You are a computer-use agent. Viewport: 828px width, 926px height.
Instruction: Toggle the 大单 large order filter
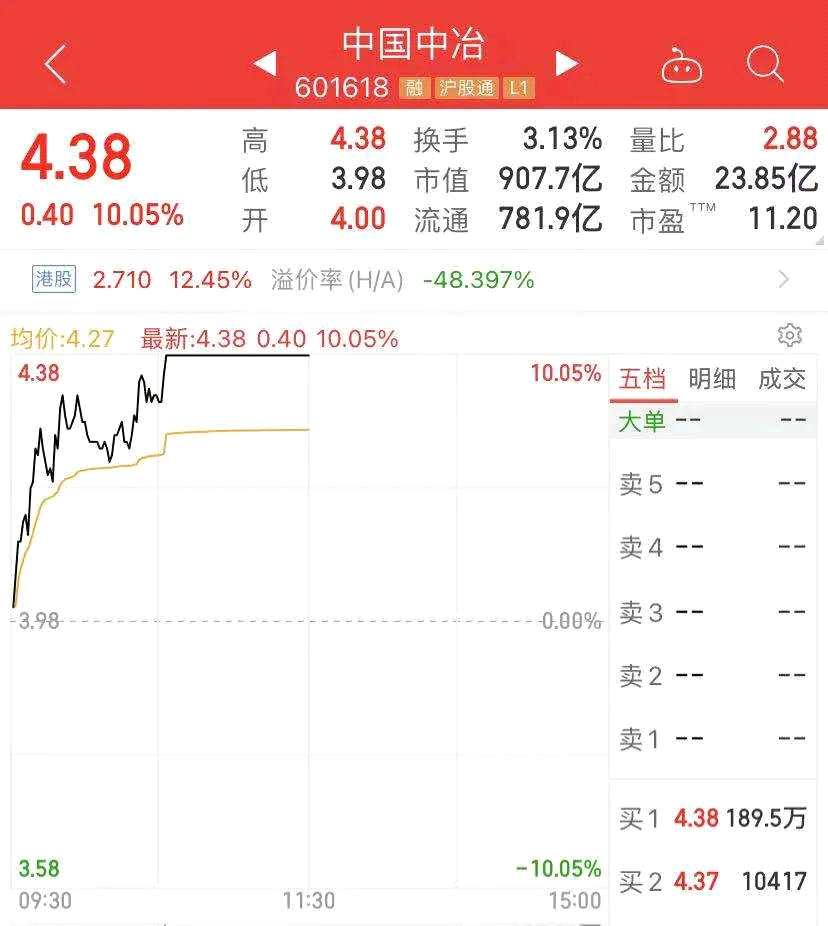pos(645,421)
